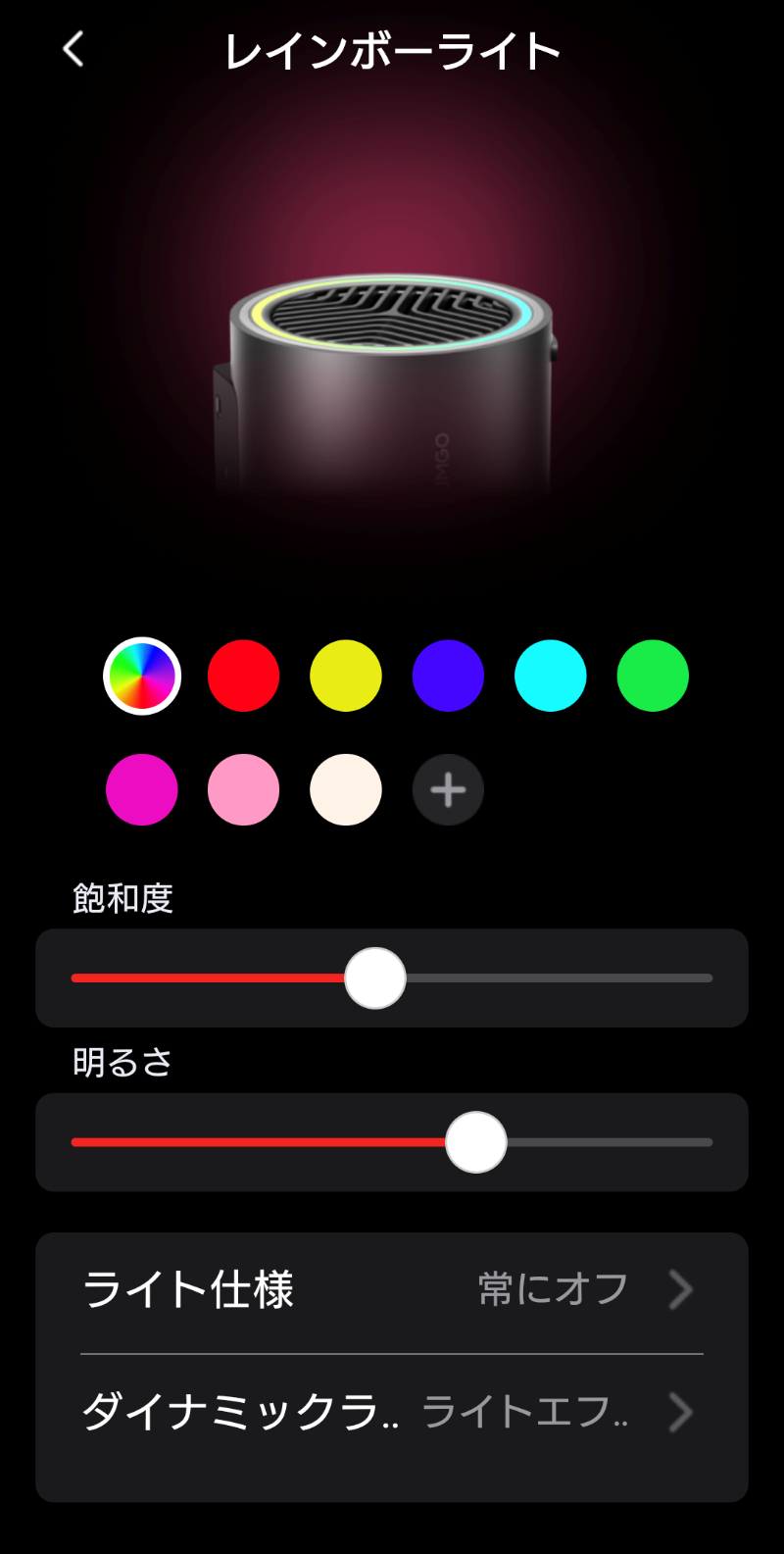
Task: Tap the 明るさ brightness slider track
Action: point(608,1142)
